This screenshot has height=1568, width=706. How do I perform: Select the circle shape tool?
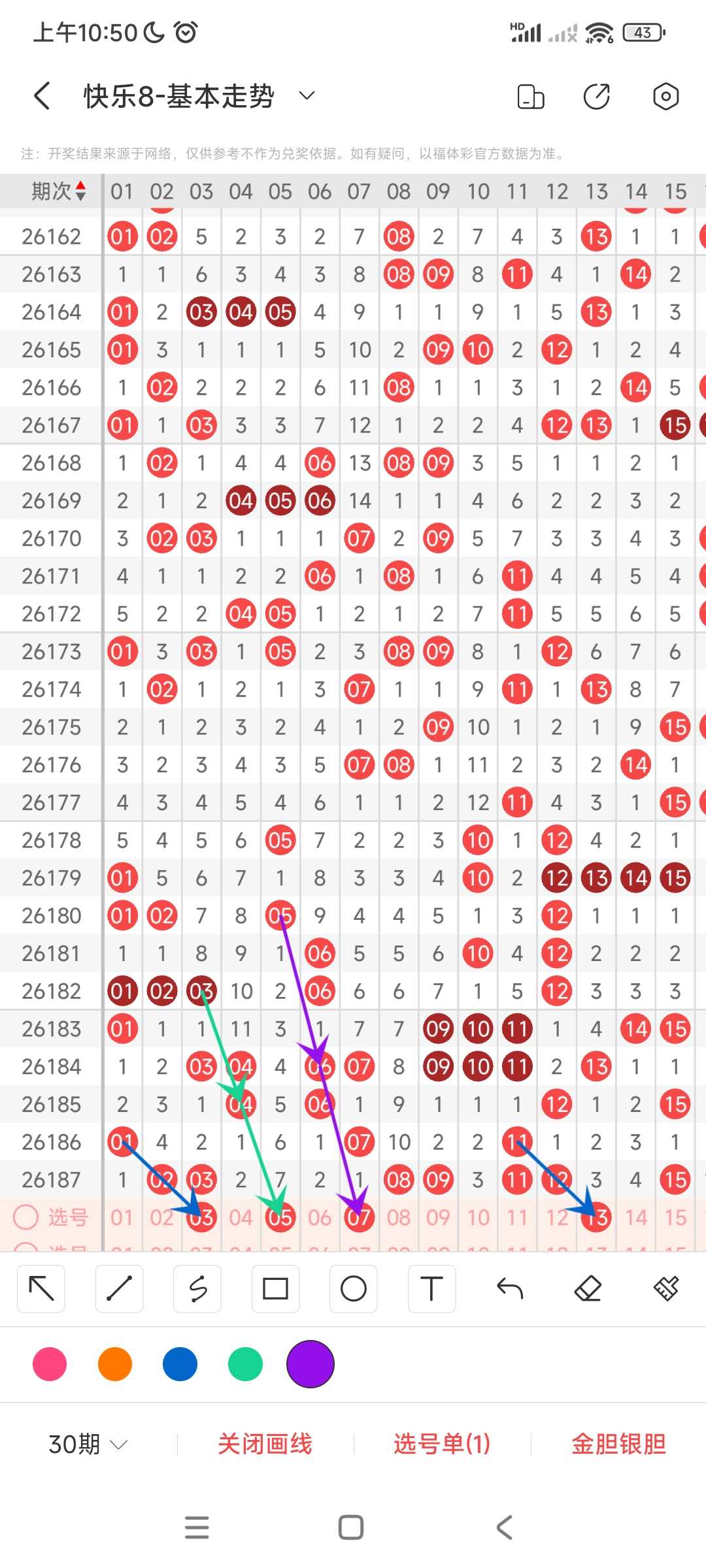[x=354, y=1288]
